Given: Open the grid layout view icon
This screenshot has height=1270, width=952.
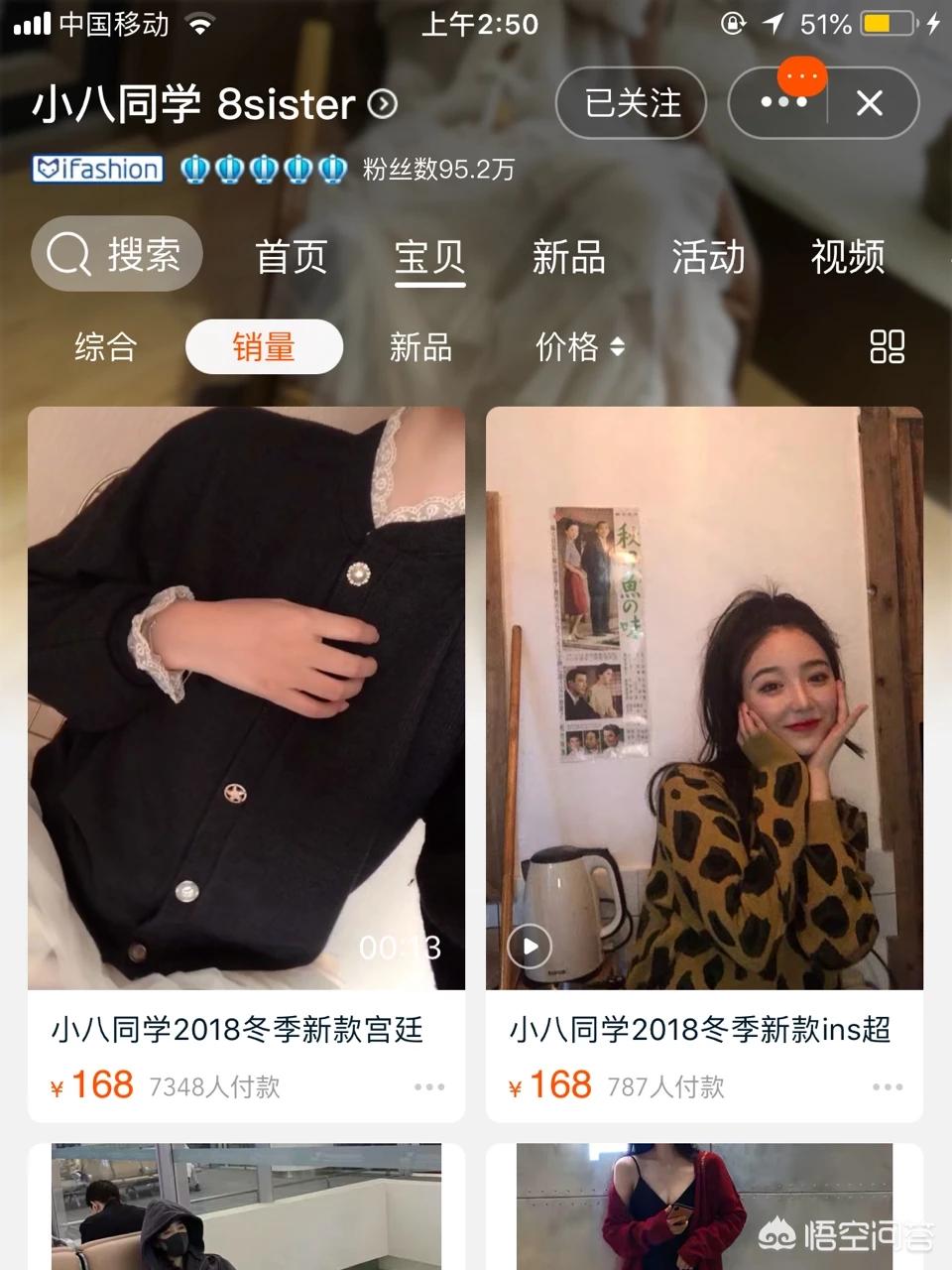Looking at the screenshot, I should [888, 346].
